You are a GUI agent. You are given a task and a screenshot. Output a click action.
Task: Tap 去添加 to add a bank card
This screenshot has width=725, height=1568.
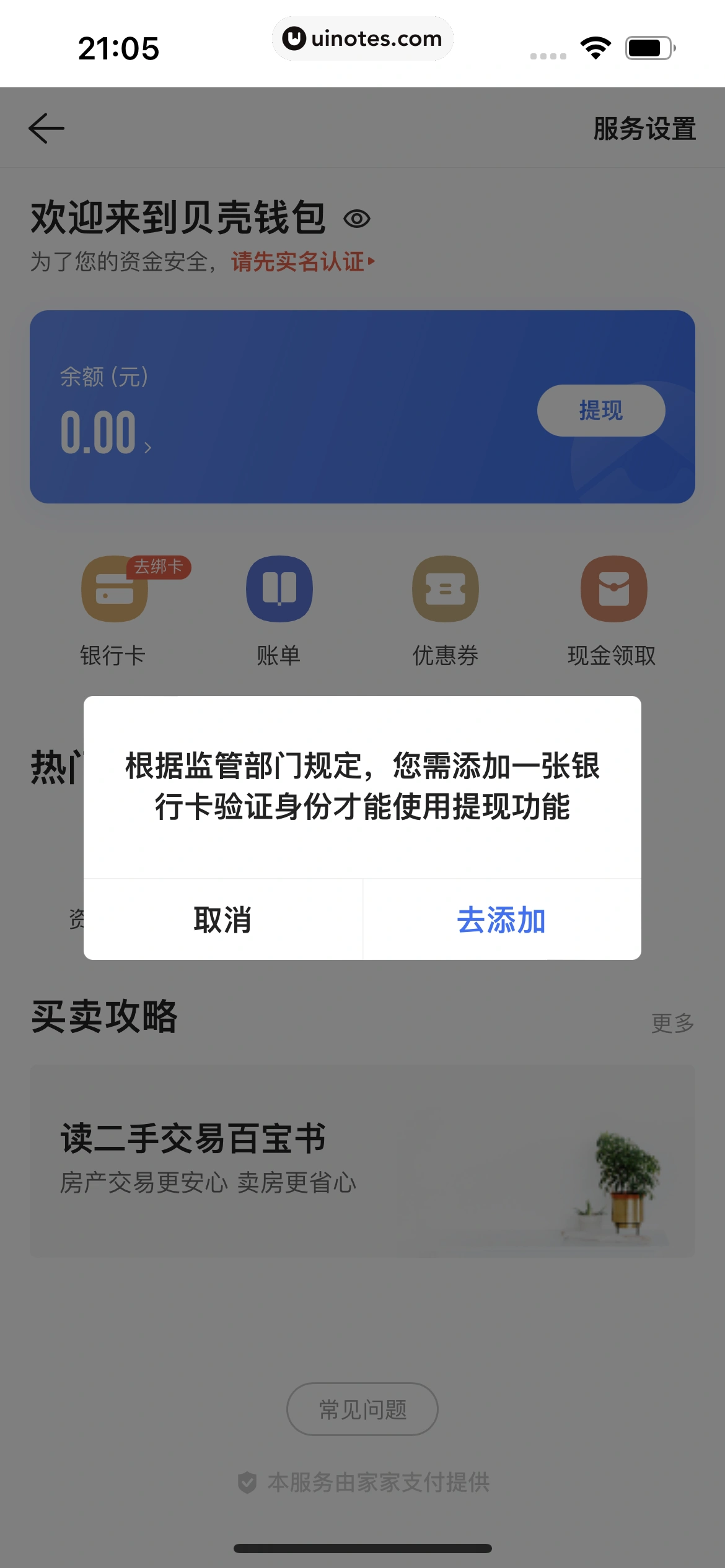pyautogui.click(x=501, y=920)
